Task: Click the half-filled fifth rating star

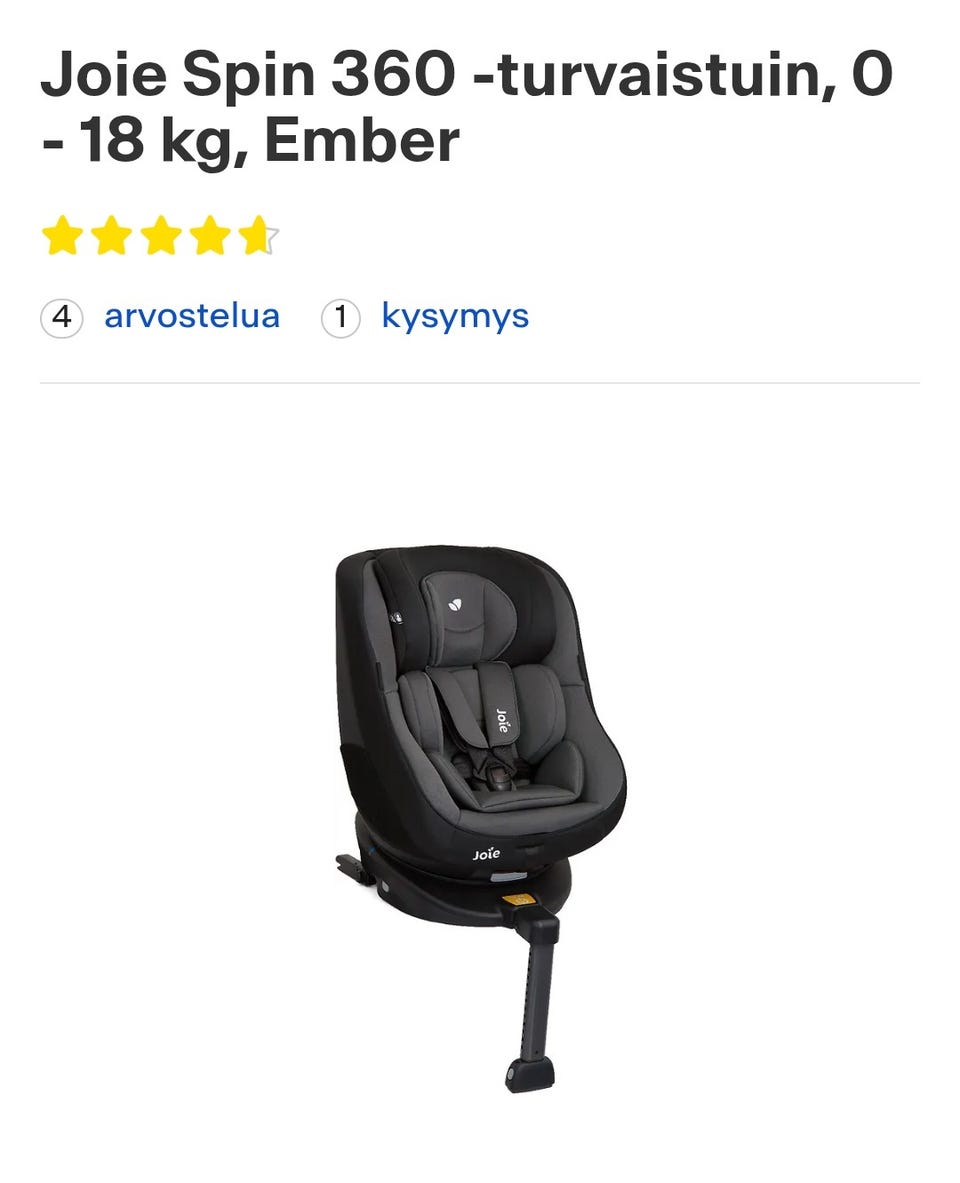Action: click(256, 236)
